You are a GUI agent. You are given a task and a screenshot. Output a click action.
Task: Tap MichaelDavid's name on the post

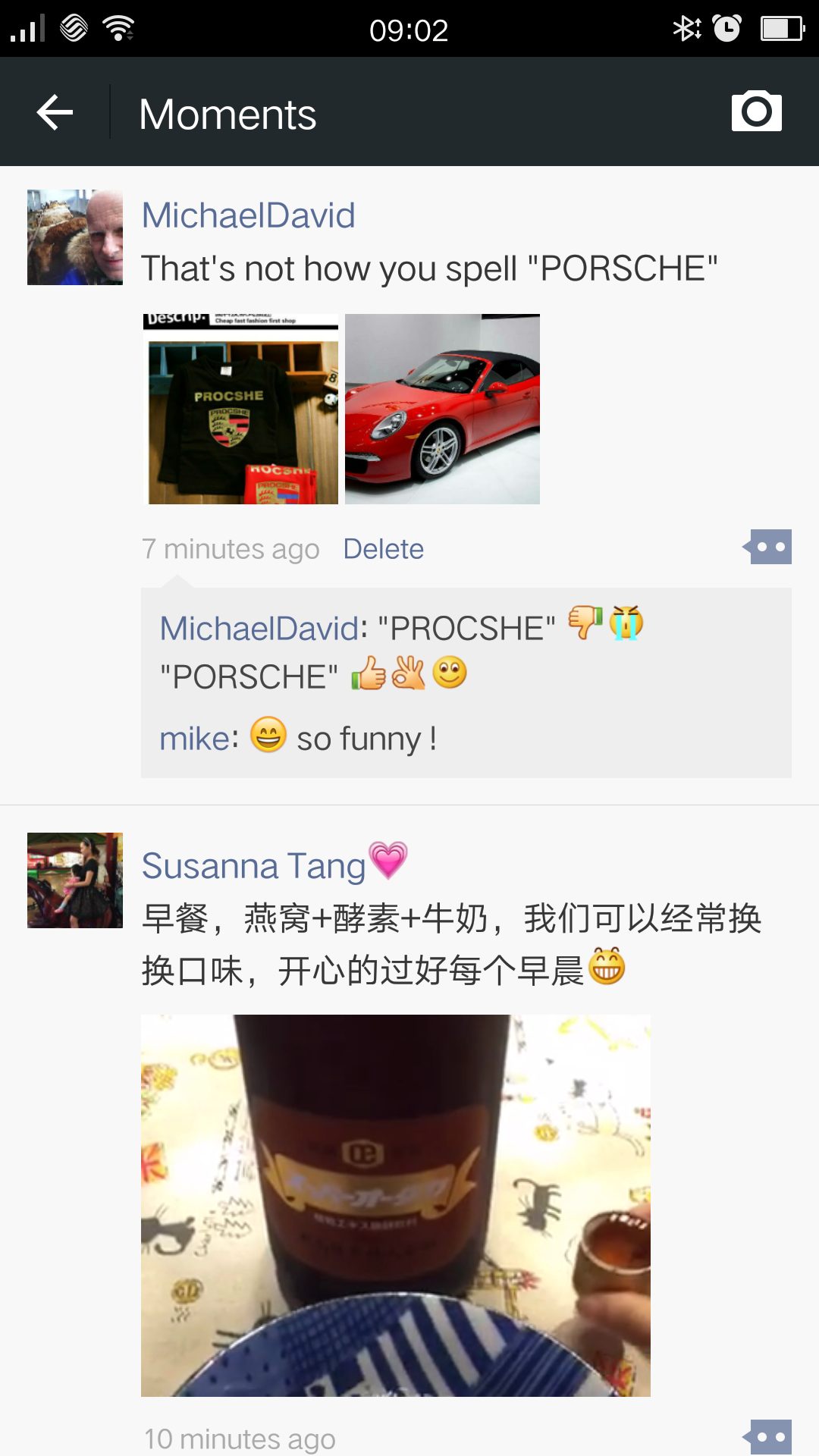(248, 215)
